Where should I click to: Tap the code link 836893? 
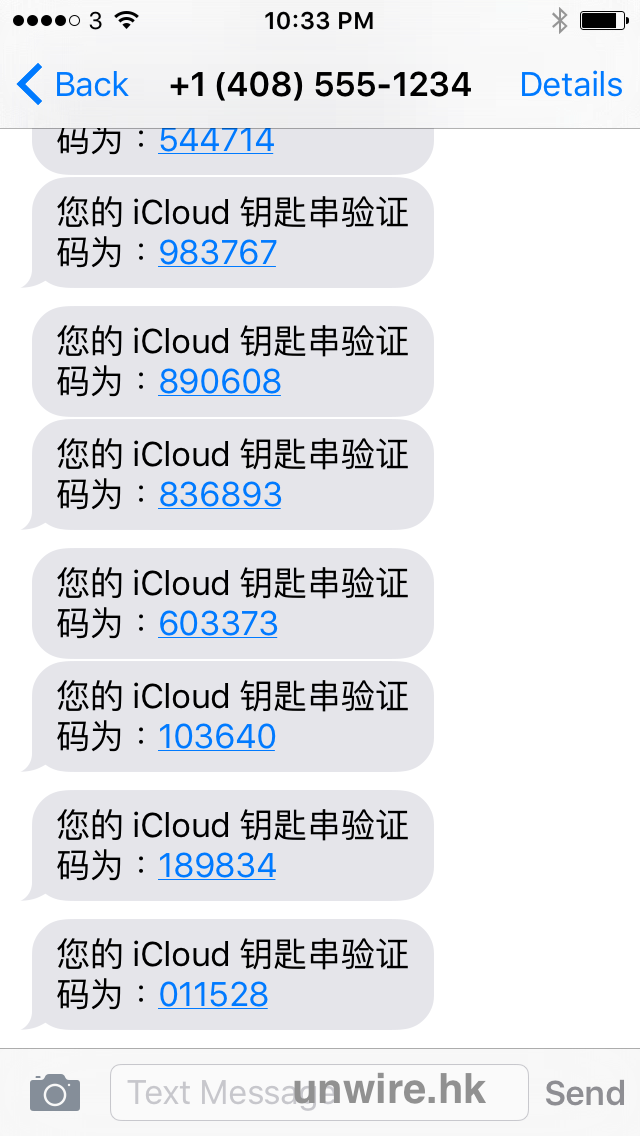point(219,495)
